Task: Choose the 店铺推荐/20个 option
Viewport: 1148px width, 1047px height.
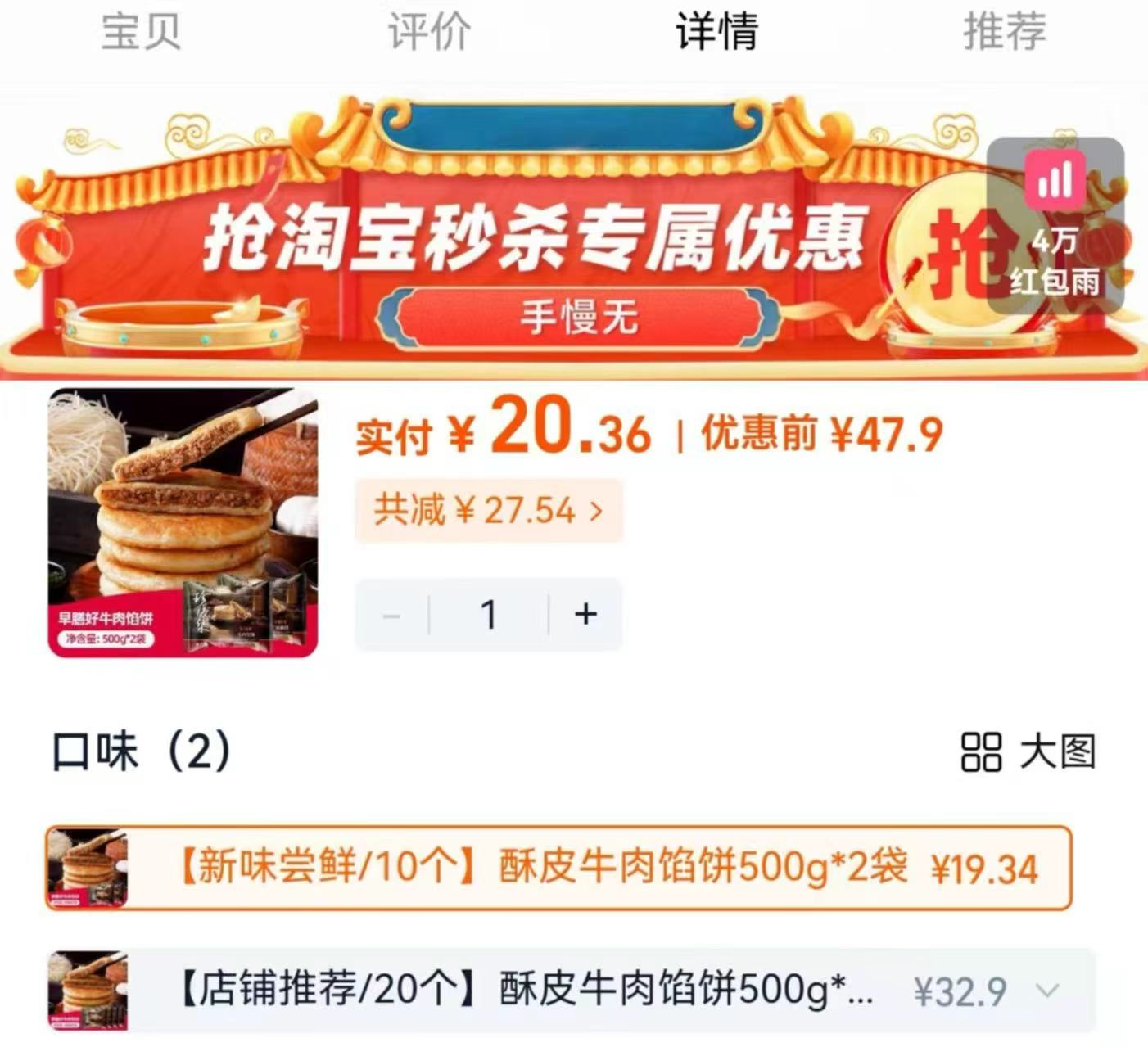Action: [524, 991]
